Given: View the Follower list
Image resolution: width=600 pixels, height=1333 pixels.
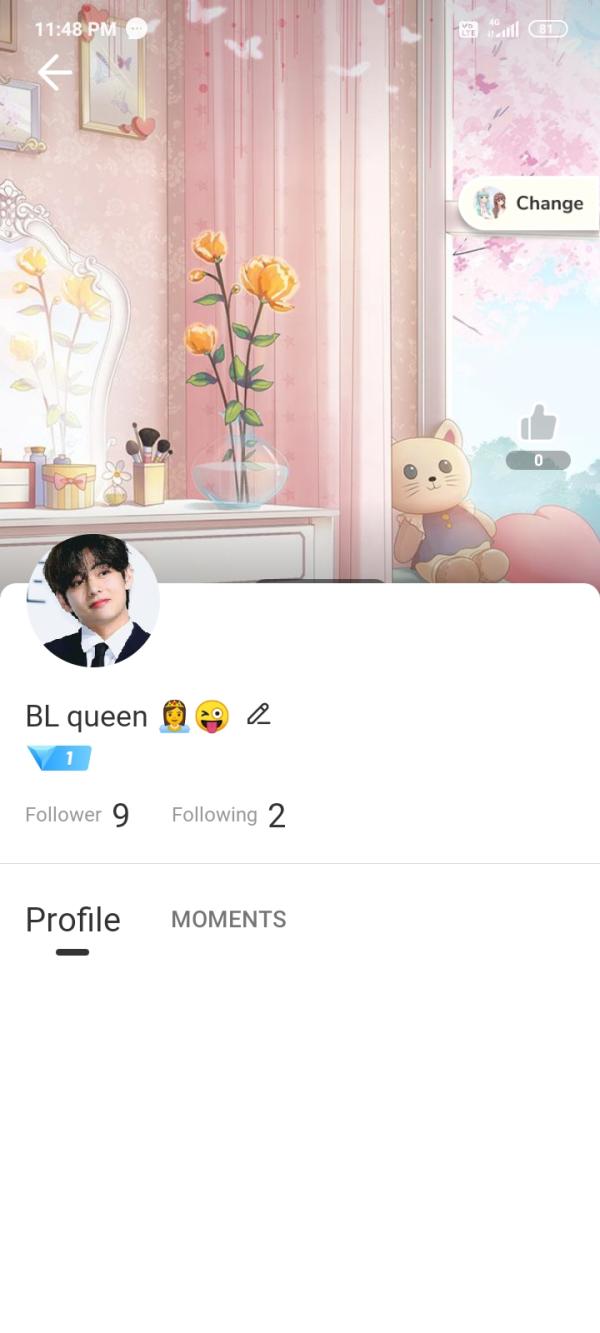Looking at the screenshot, I should 77,815.
